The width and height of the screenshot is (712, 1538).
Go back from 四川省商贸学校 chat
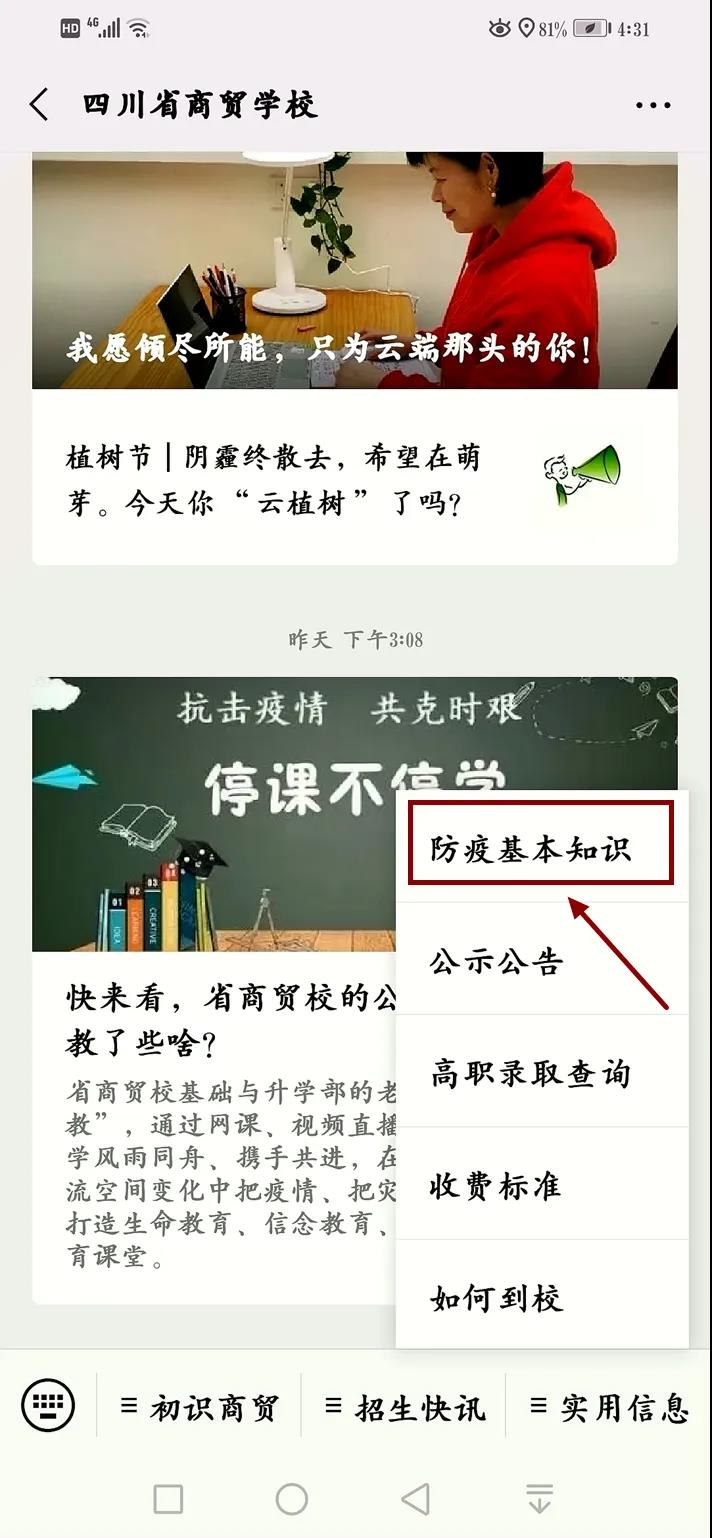click(39, 105)
